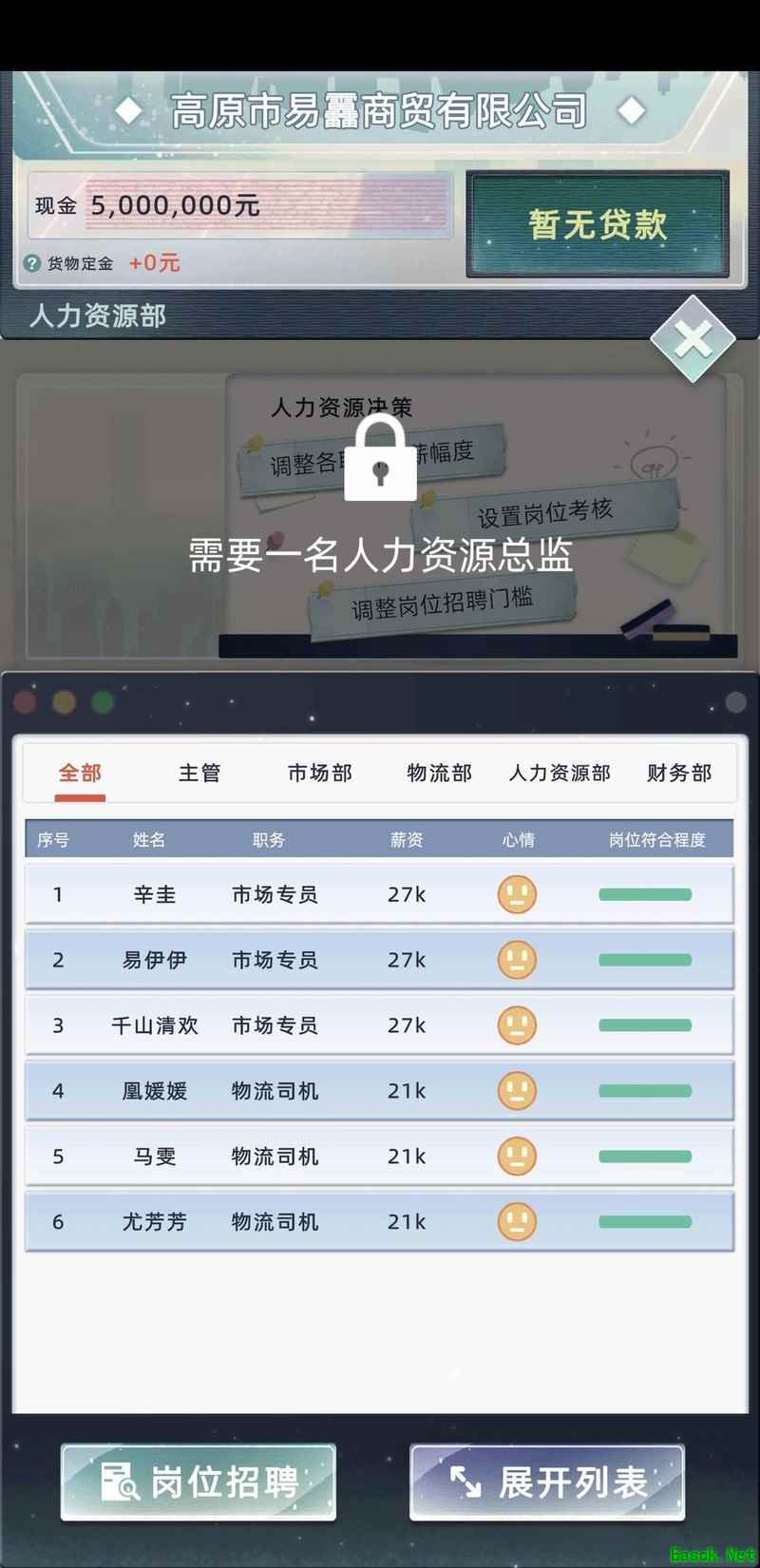This screenshot has width=760, height=1568.
Task: View the 财务部 tab
Action: (678, 774)
